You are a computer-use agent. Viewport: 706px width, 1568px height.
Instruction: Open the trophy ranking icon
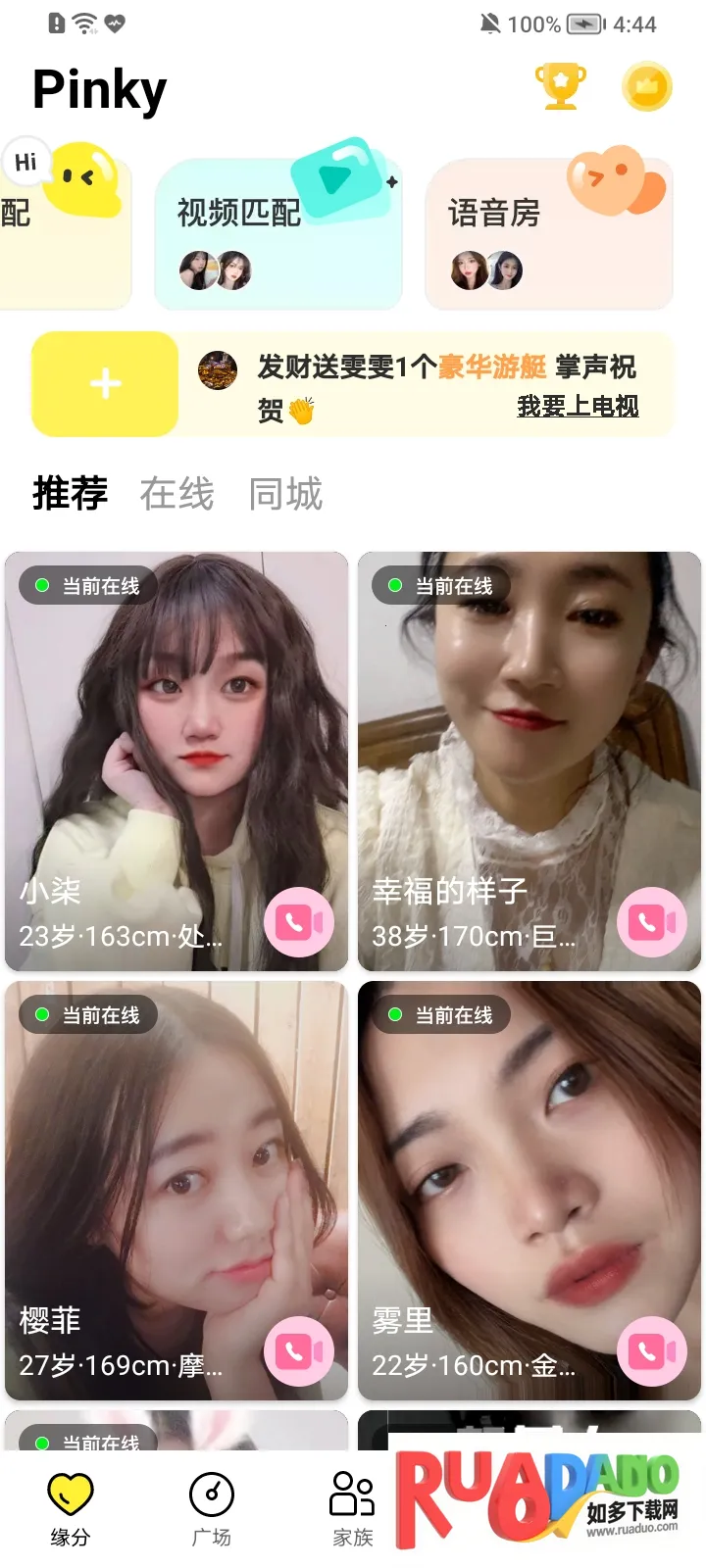[560, 86]
